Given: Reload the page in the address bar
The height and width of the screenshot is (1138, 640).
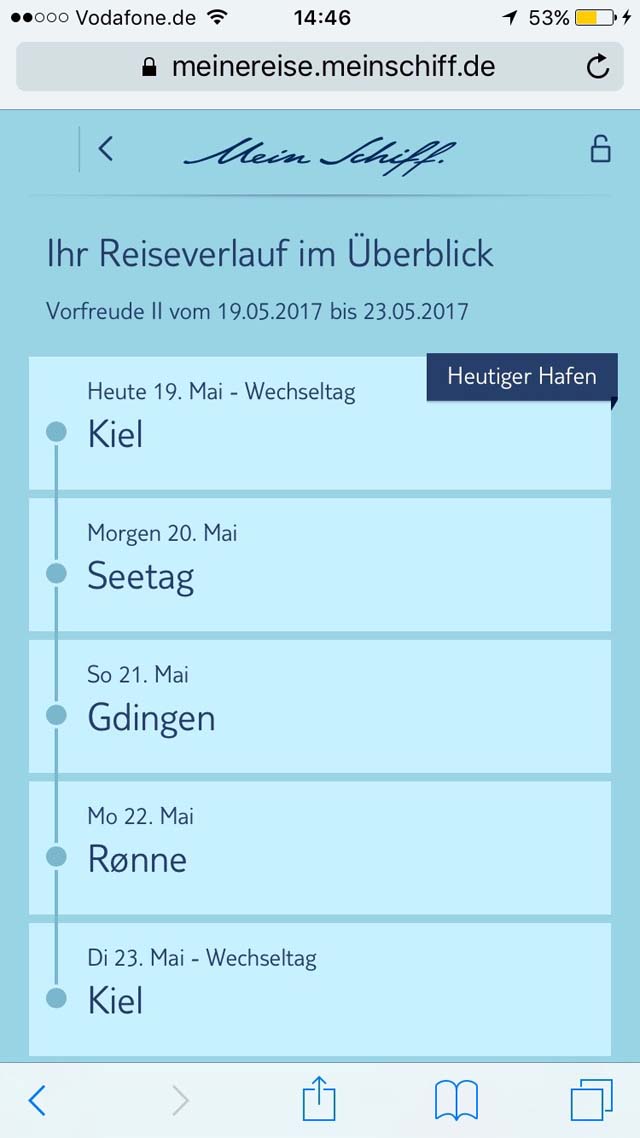Looking at the screenshot, I should [597, 67].
